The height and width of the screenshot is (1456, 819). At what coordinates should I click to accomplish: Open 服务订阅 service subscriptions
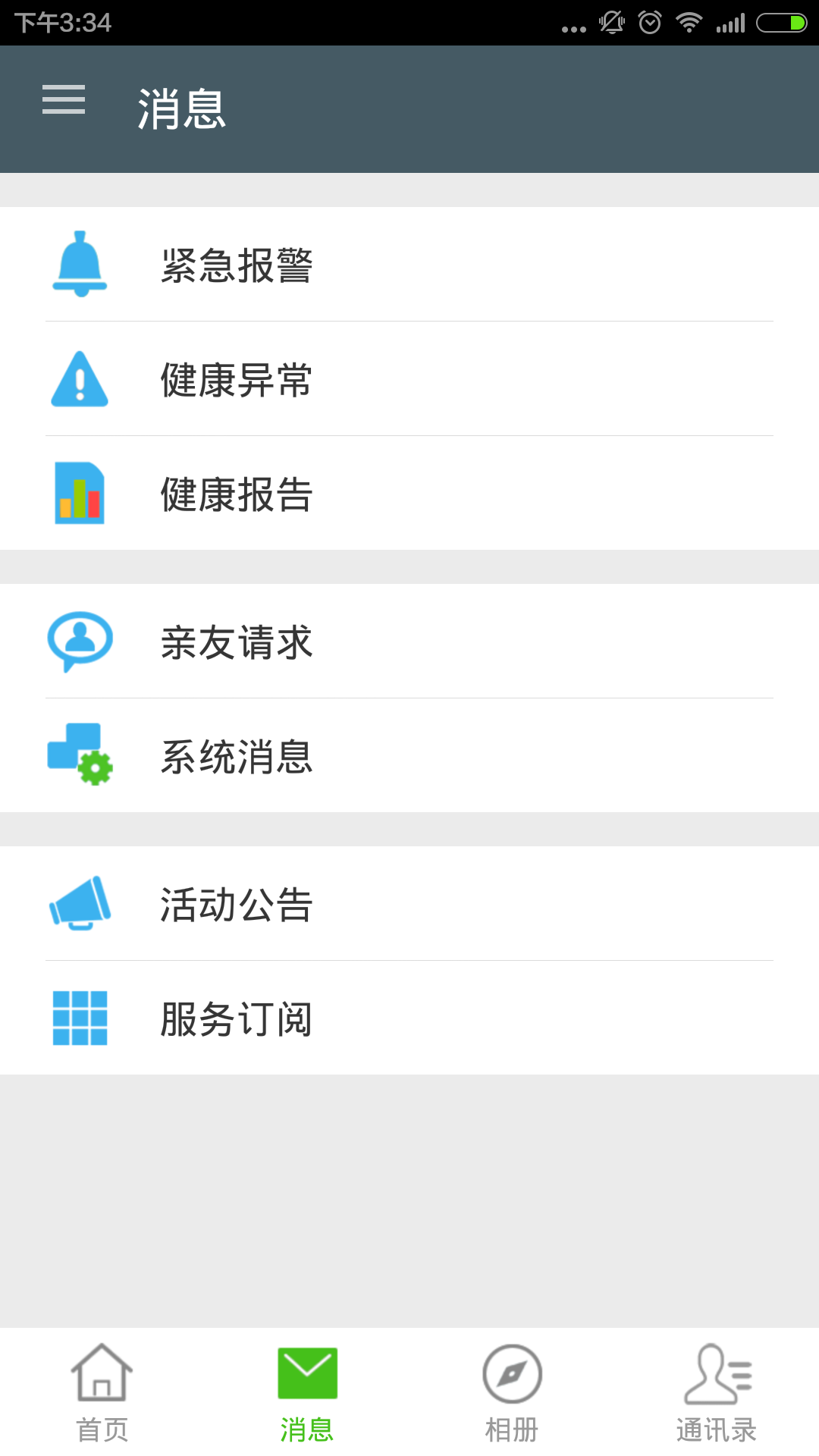coord(409,1018)
